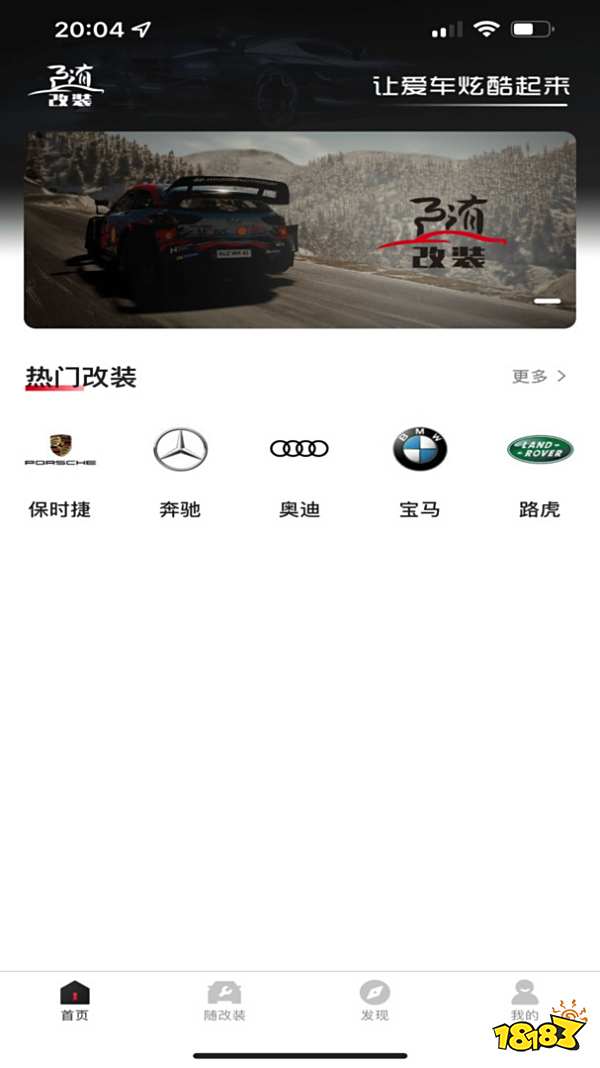Viewport: 600px width, 1068px height.
Task: Open 保时捷 Porsche modifications
Action: coord(60,472)
